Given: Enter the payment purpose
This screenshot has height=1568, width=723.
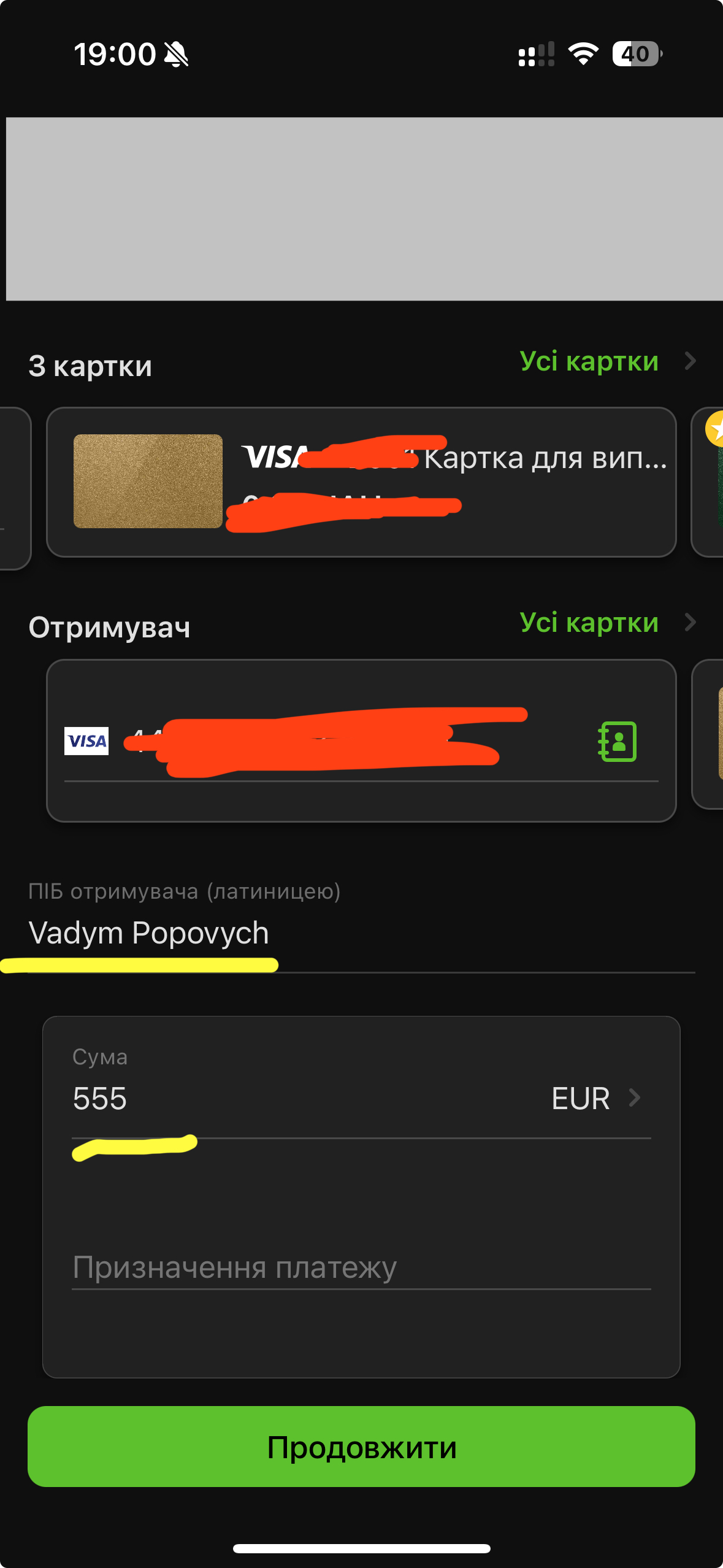Looking at the screenshot, I should click(x=361, y=1267).
